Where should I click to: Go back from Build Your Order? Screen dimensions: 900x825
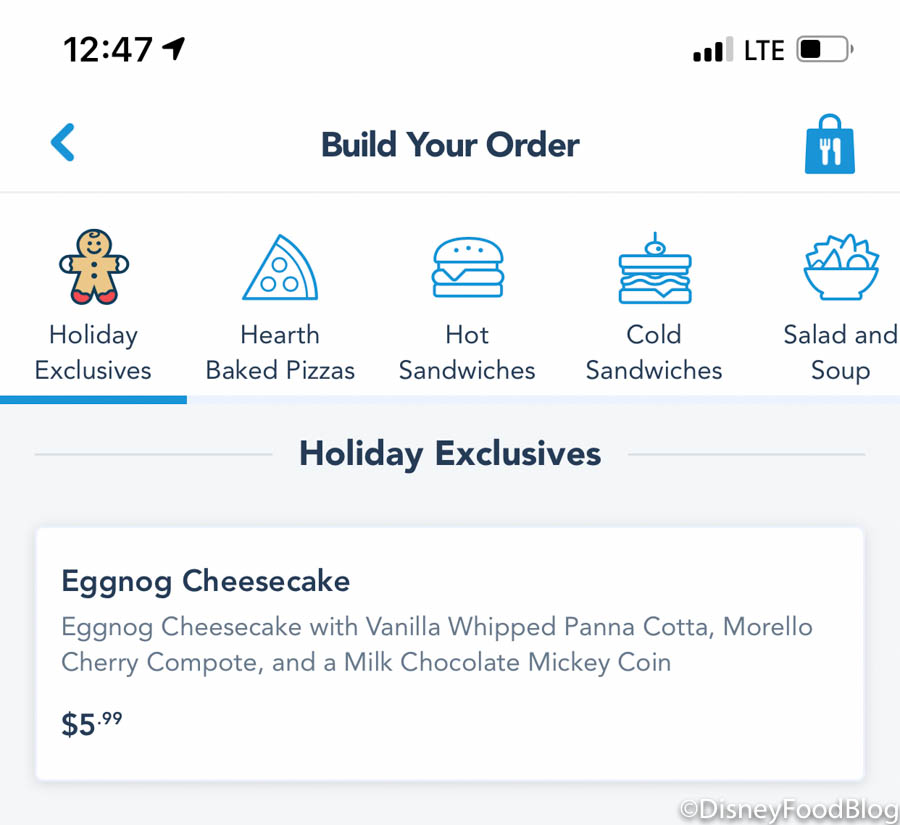tap(63, 143)
